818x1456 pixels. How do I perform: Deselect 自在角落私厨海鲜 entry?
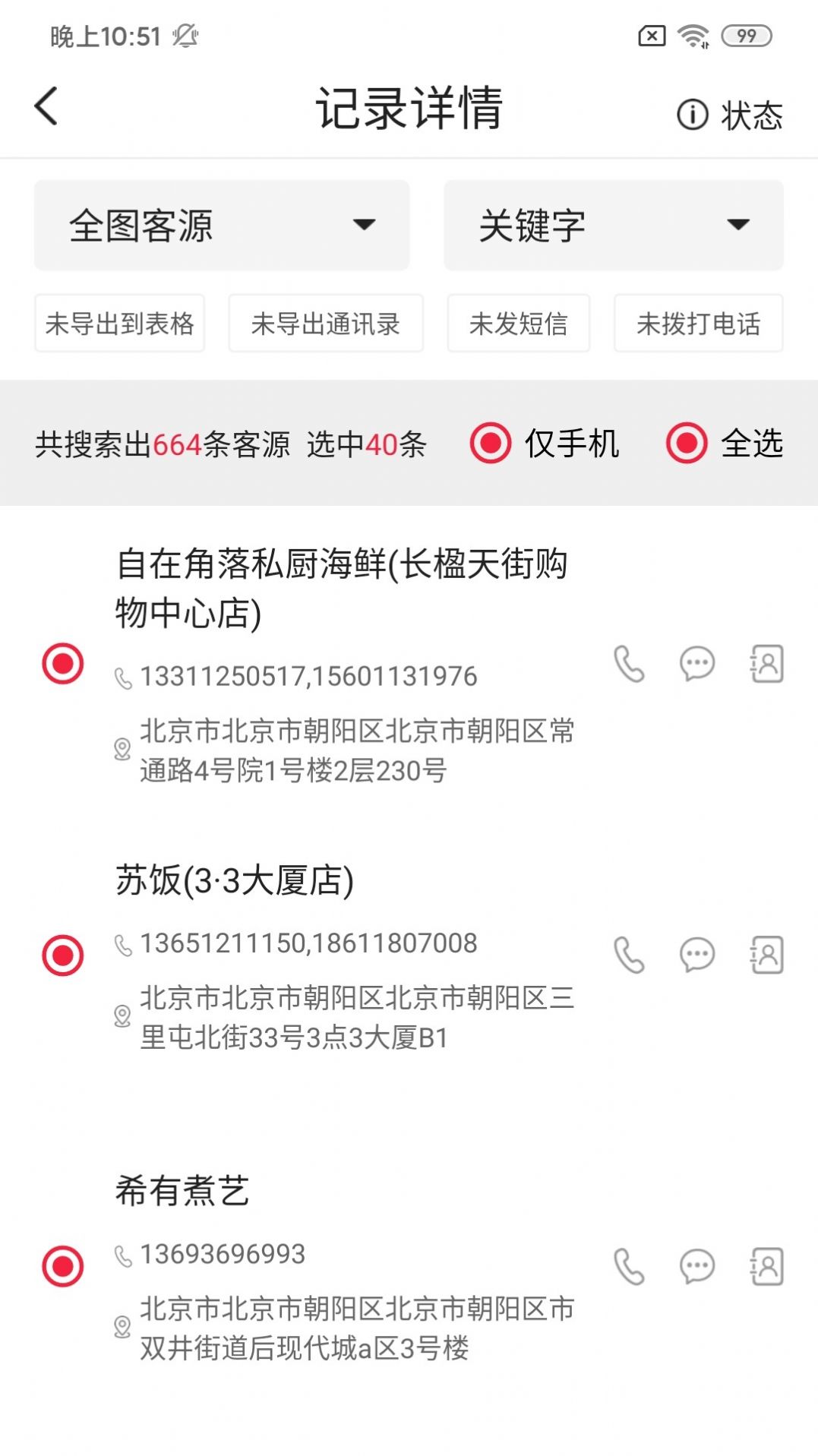coord(63,663)
